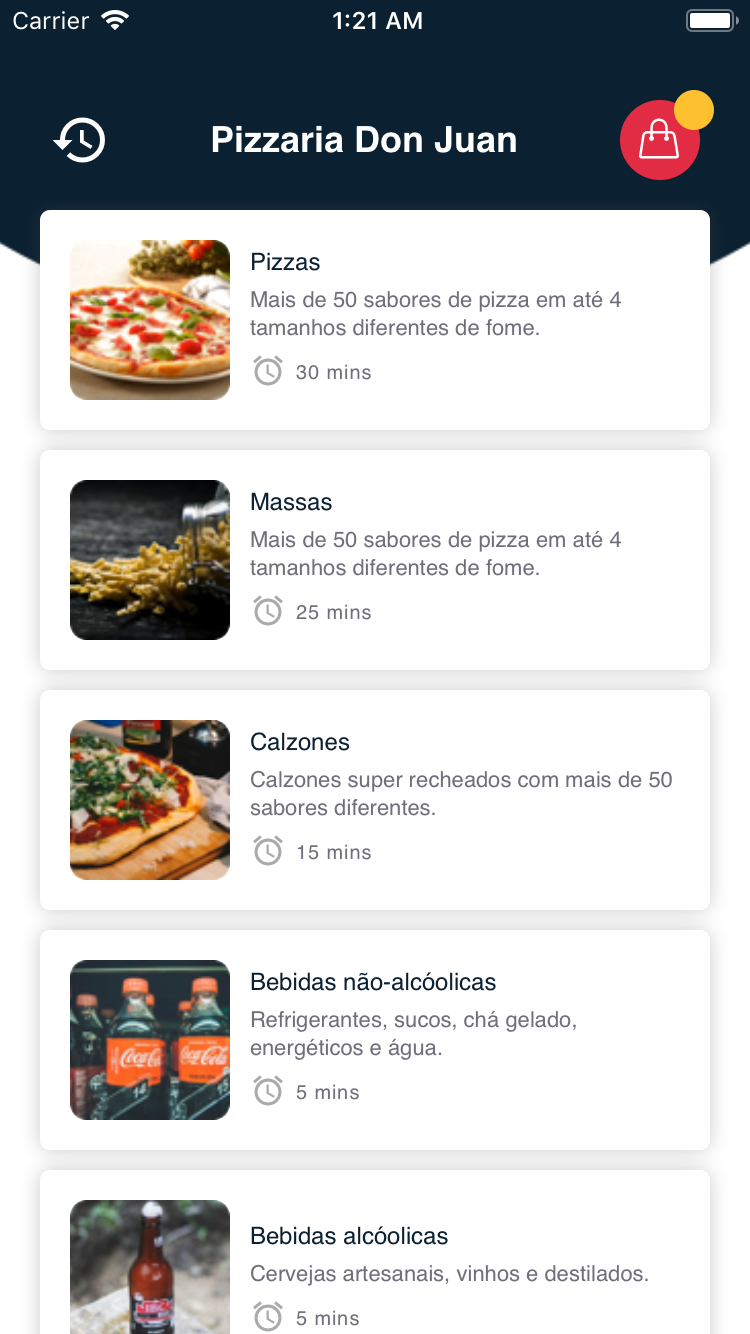750x1334 pixels.
Task: Tap the pizza category photo
Action: click(149, 320)
